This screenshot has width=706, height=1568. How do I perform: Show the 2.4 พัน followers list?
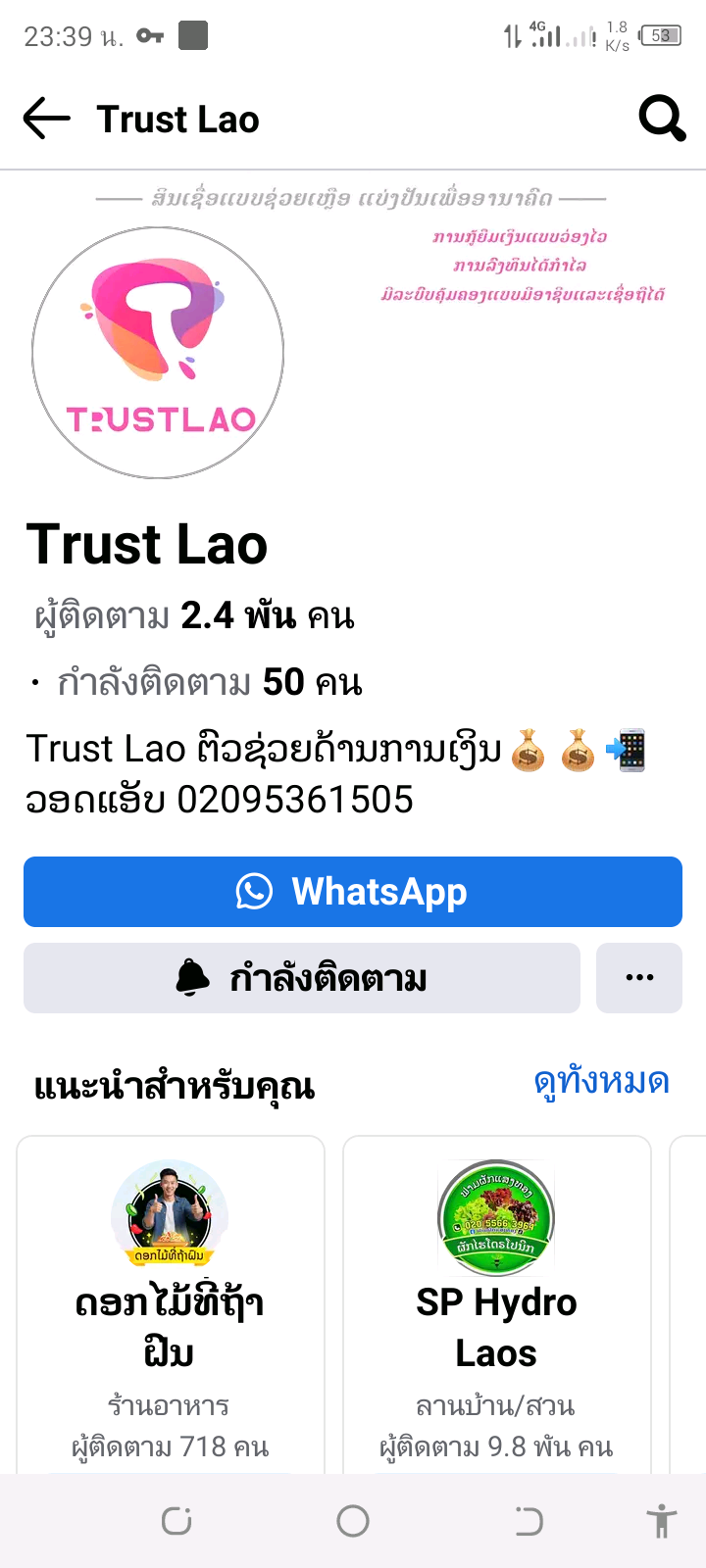coord(194,616)
